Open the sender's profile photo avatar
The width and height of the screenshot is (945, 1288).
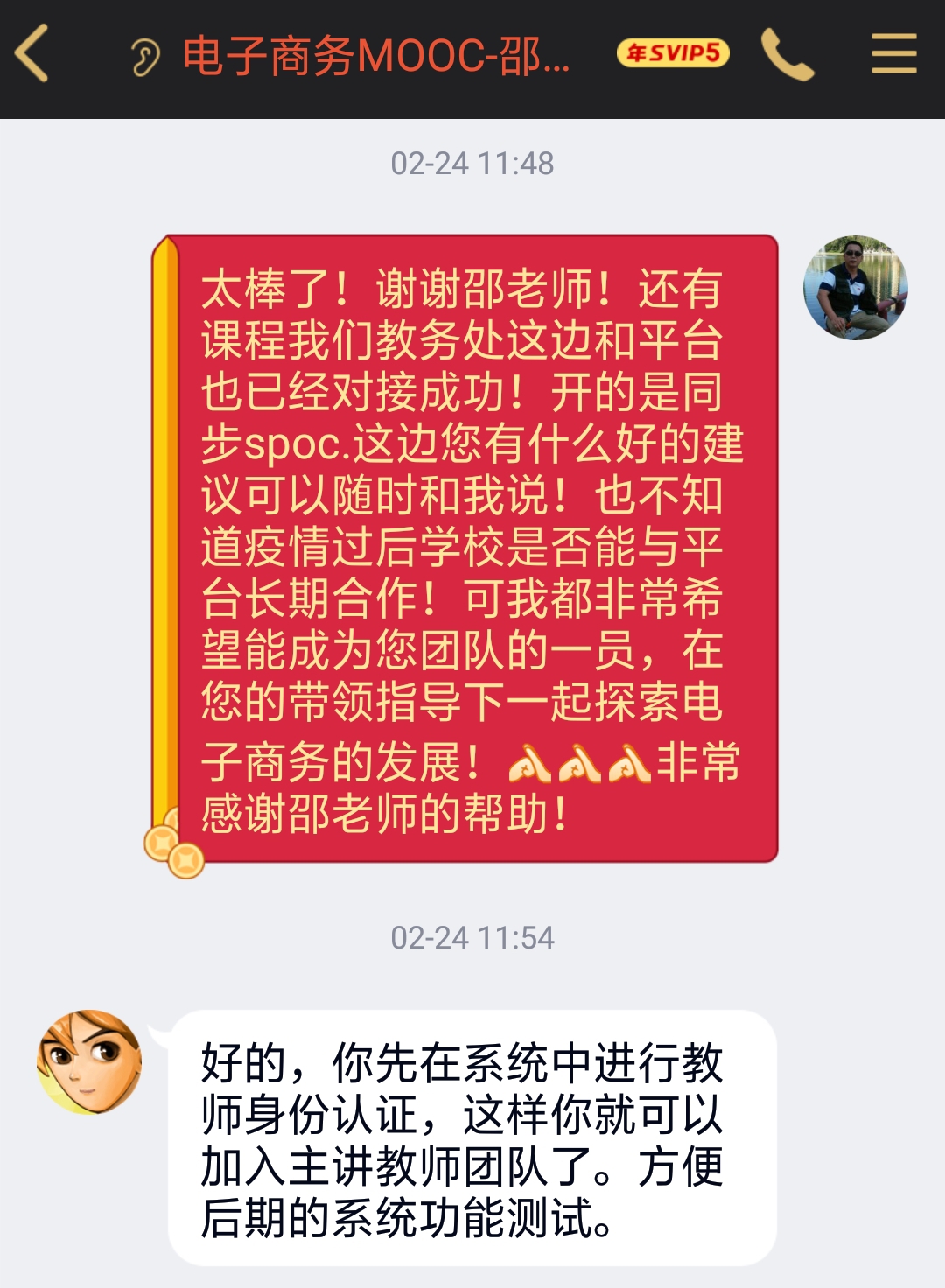pos(855,288)
